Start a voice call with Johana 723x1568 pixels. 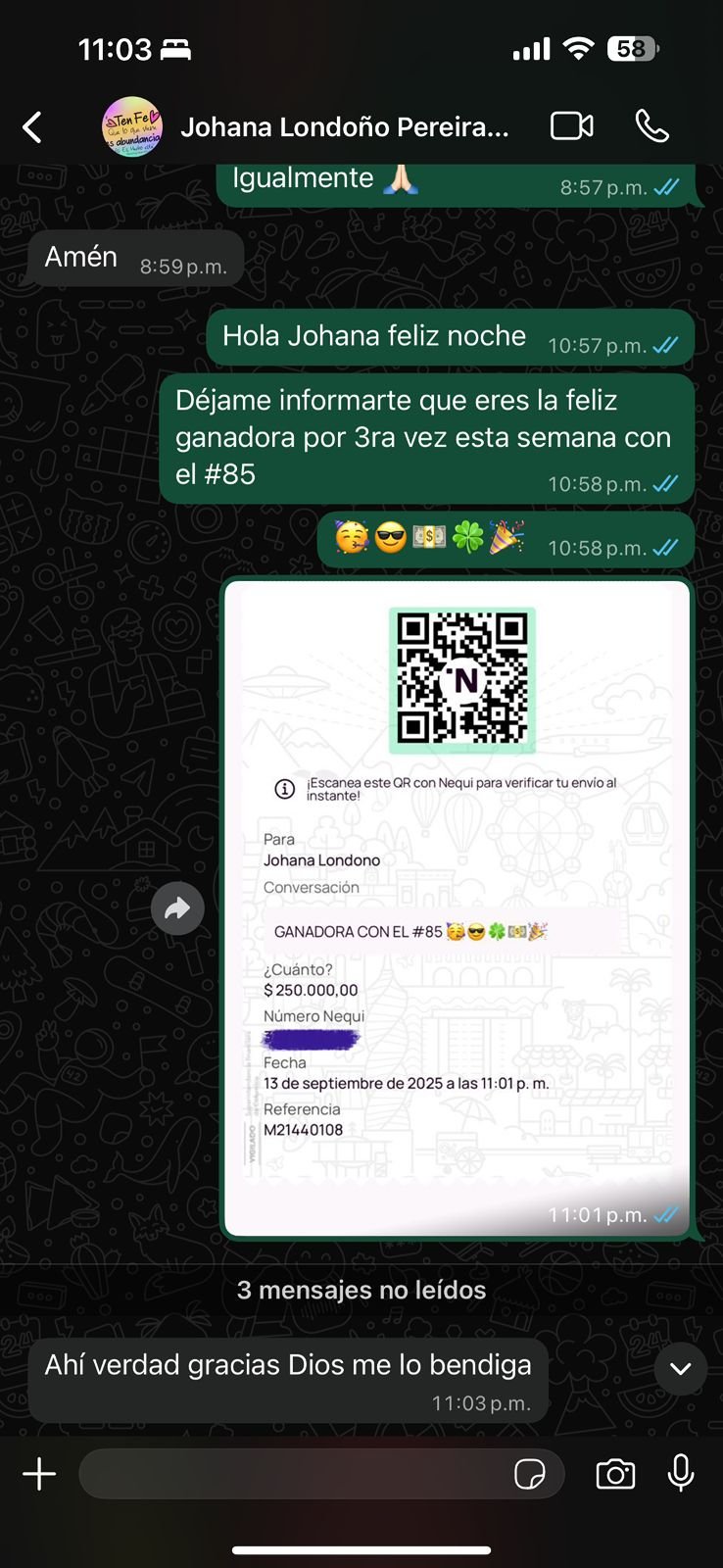click(x=651, y=126)
